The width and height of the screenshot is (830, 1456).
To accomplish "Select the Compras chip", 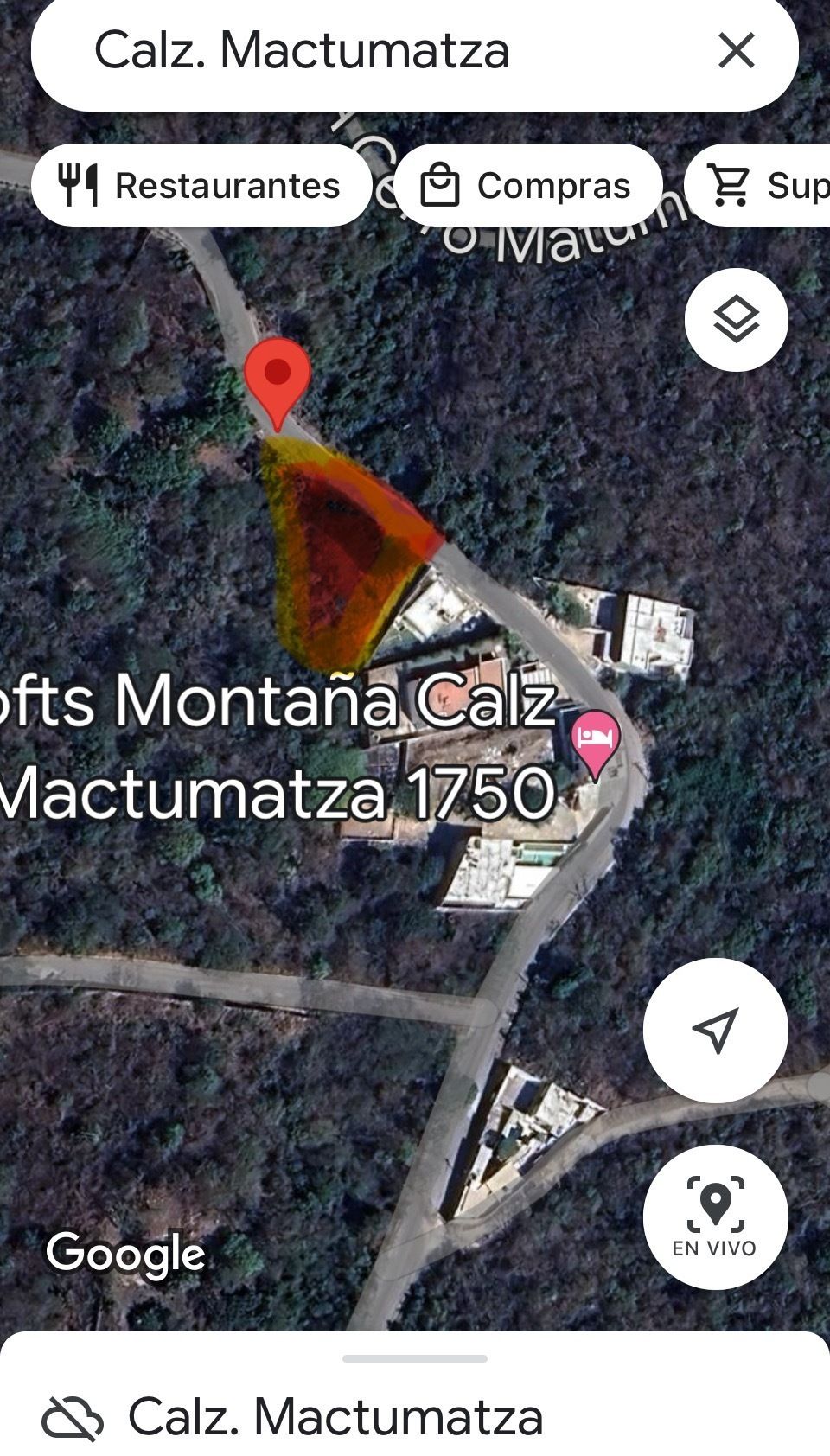I will point(527,185).
